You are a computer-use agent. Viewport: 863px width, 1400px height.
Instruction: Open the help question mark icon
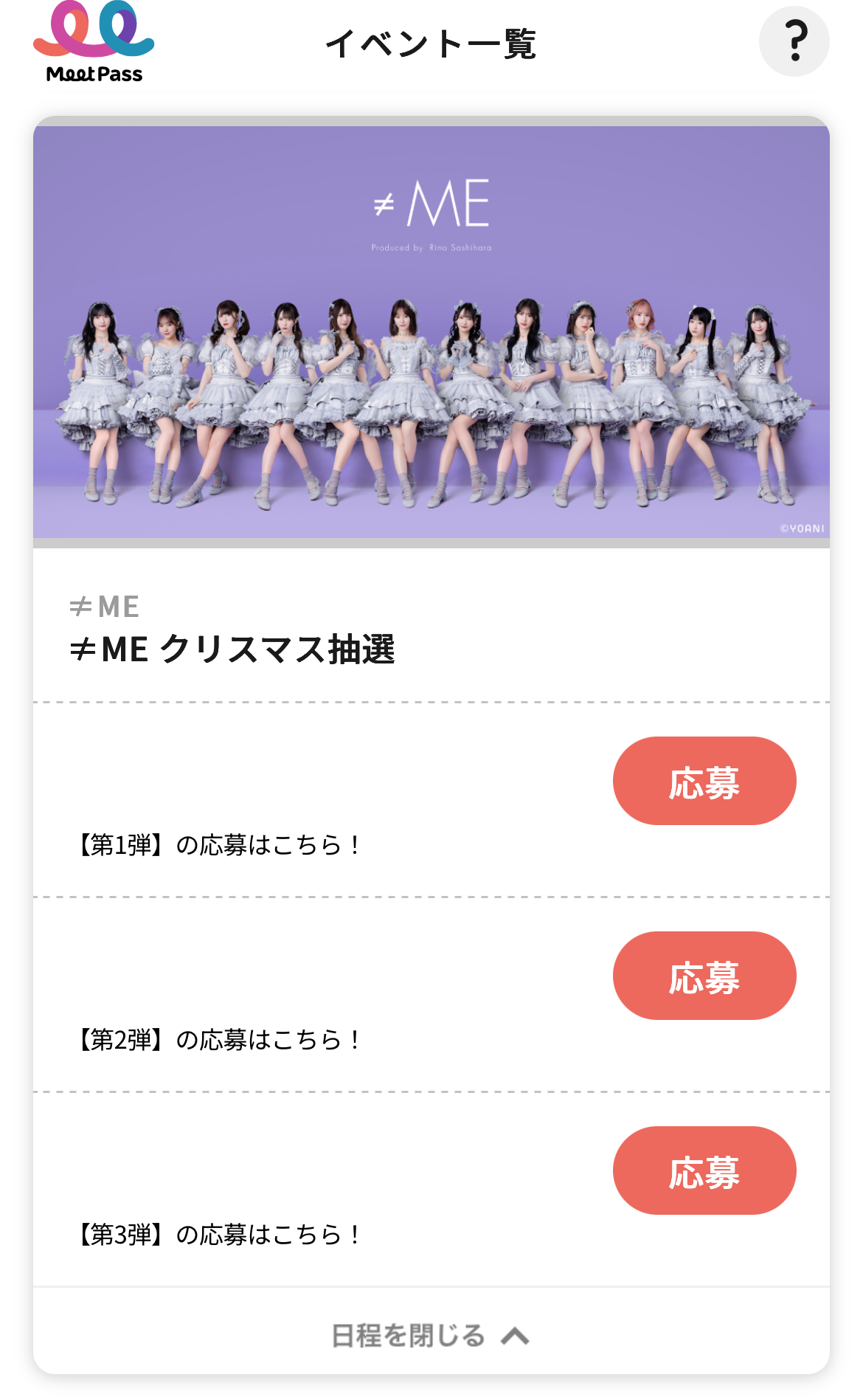click(794, 41)
